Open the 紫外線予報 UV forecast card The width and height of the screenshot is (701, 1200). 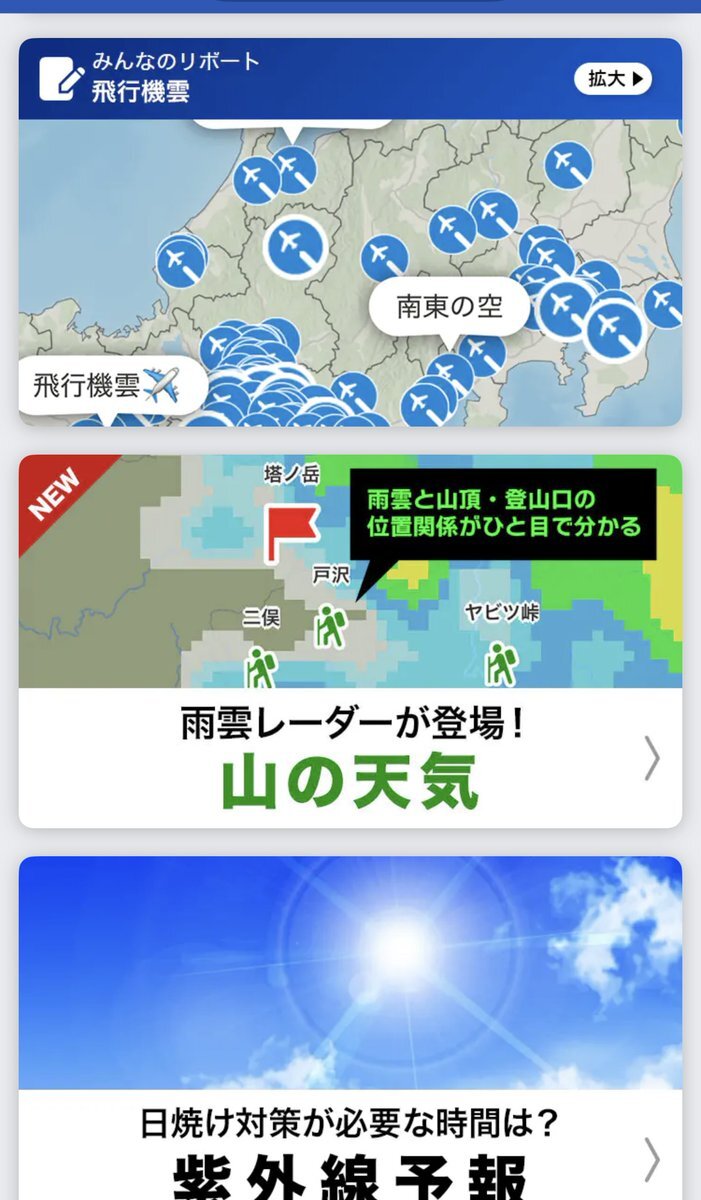[x=350, y=1028]
